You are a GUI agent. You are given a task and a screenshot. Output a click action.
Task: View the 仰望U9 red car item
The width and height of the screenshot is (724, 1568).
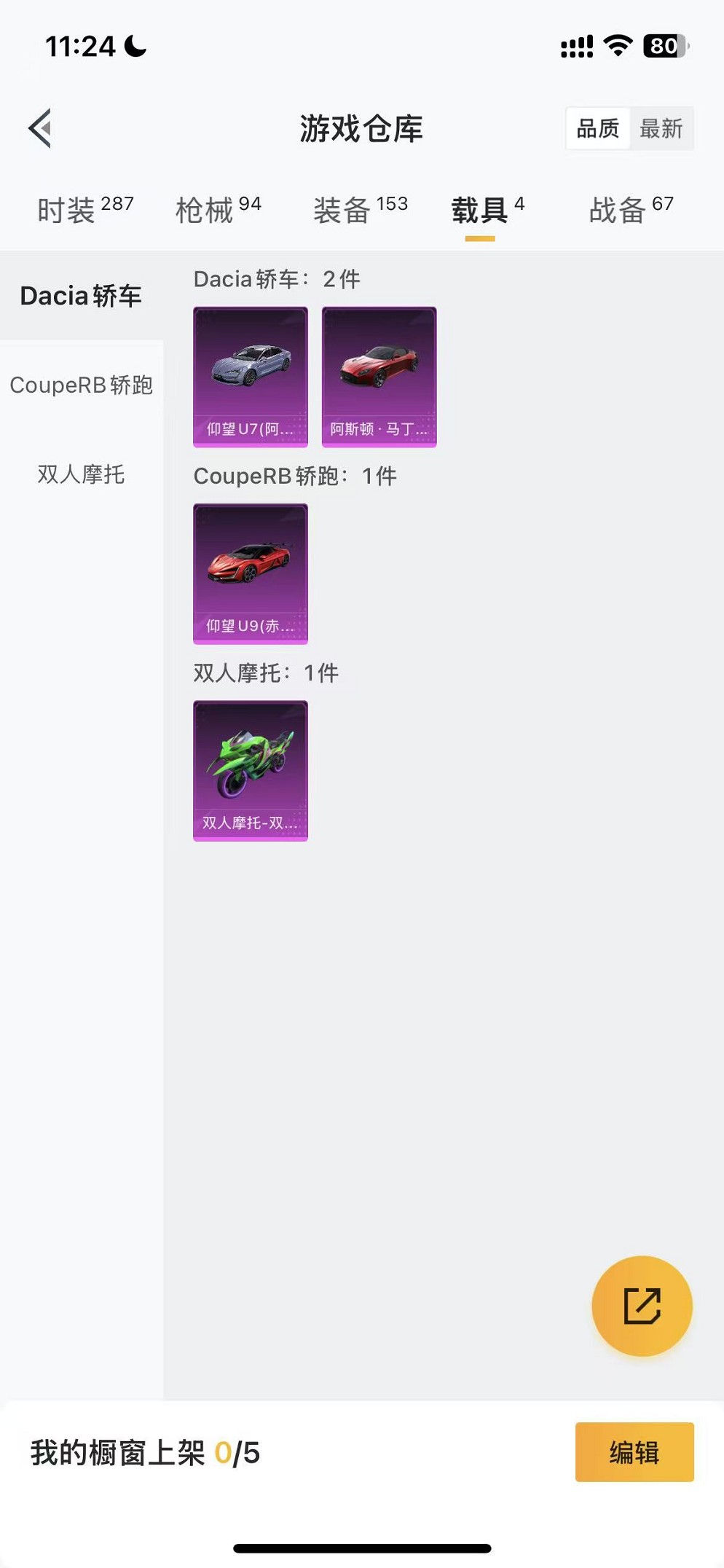[x=251, y=573]
